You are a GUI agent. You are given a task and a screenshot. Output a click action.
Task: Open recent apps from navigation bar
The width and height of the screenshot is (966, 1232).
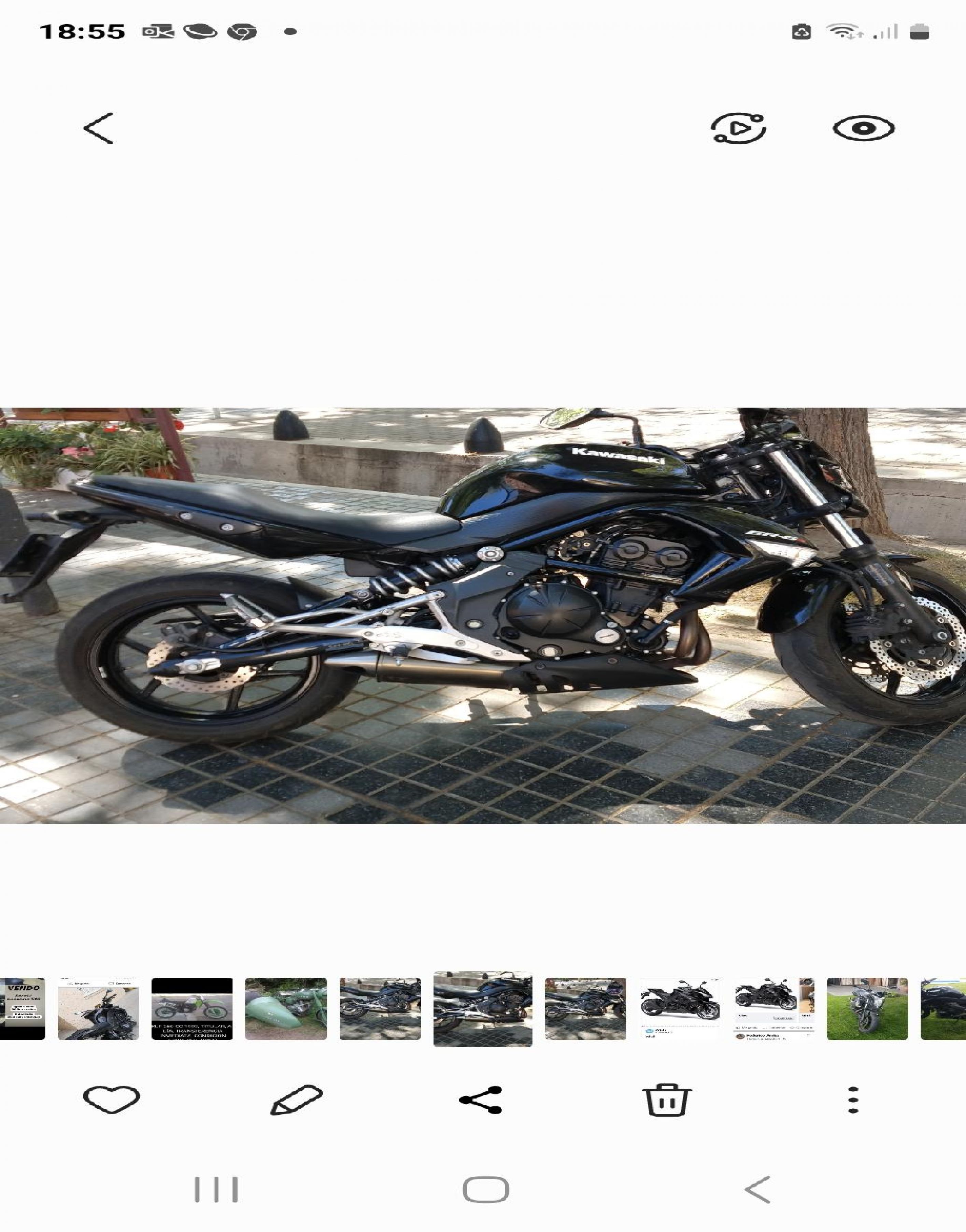216,1190
